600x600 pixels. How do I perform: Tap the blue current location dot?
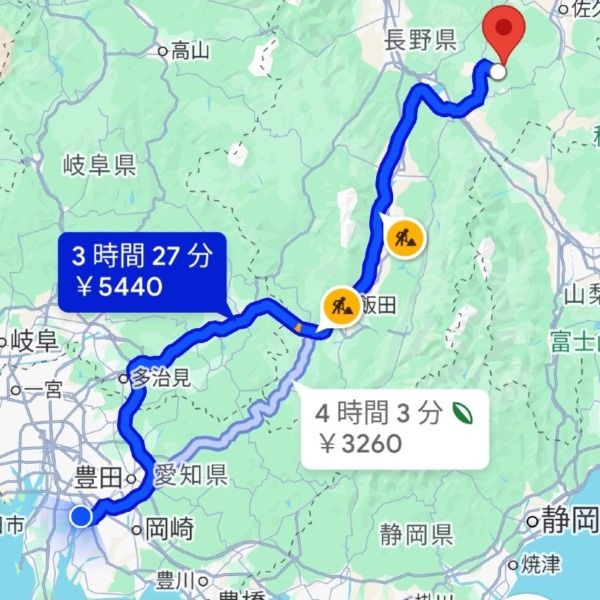coord(81,516)
